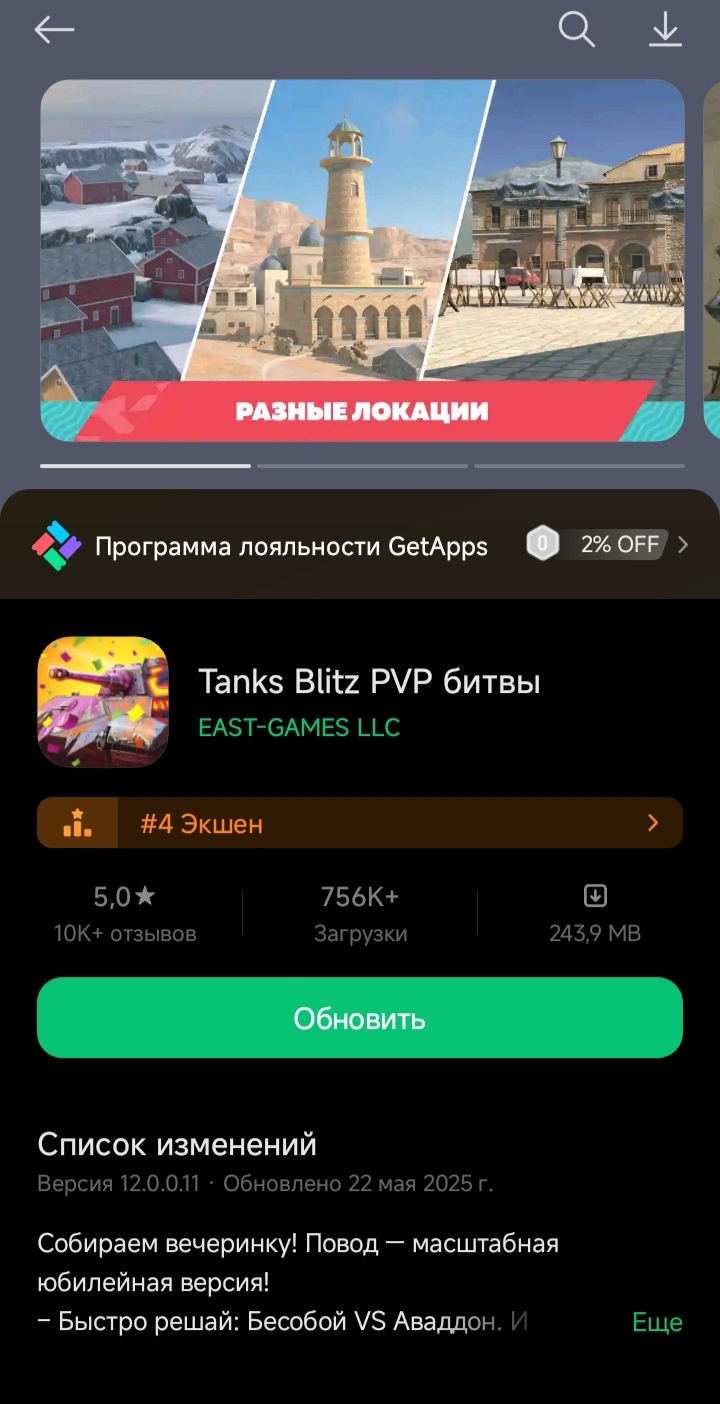720x1404 pixels.
Task: Open the «Разные локации» screenshot
Action: [x=362, y=260]
